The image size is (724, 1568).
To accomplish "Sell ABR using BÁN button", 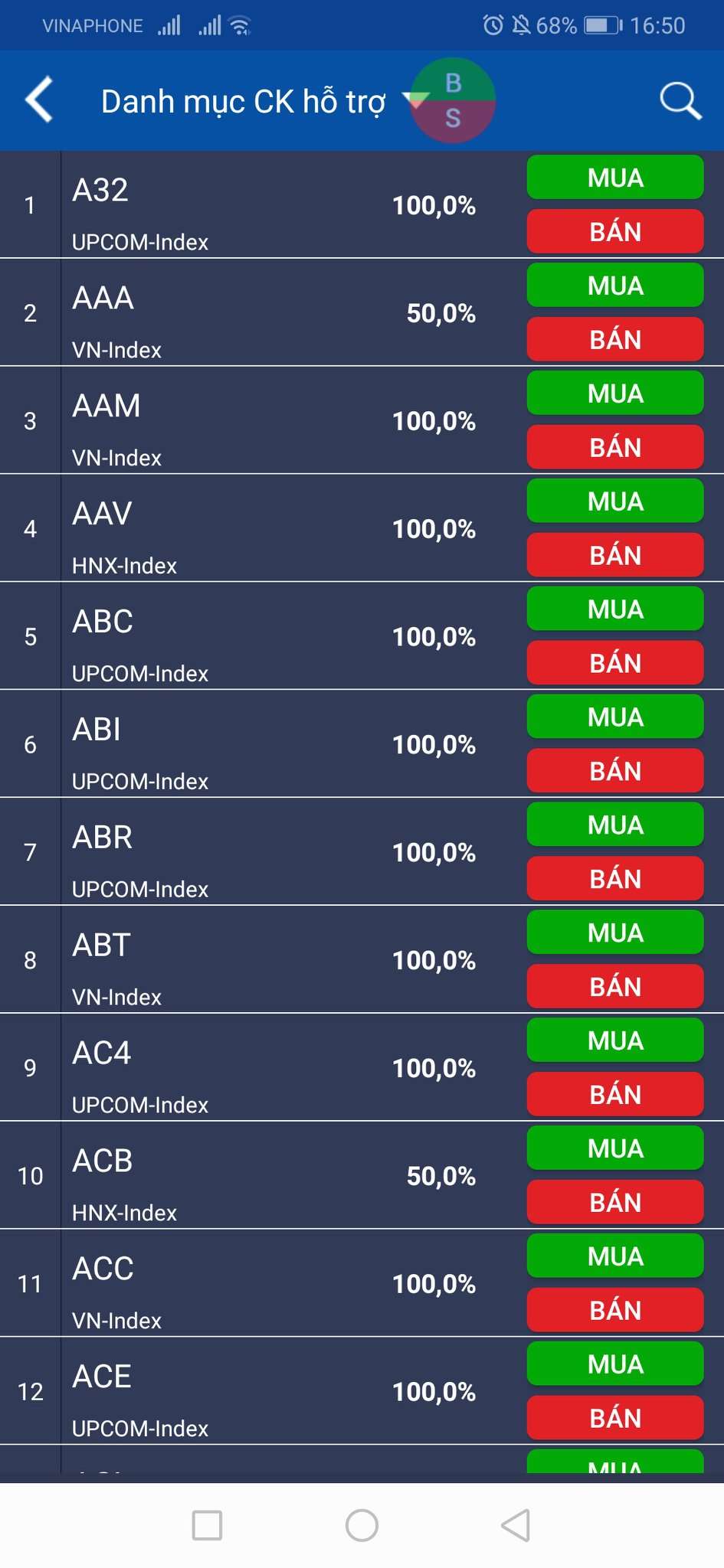I will pos(614,879).
